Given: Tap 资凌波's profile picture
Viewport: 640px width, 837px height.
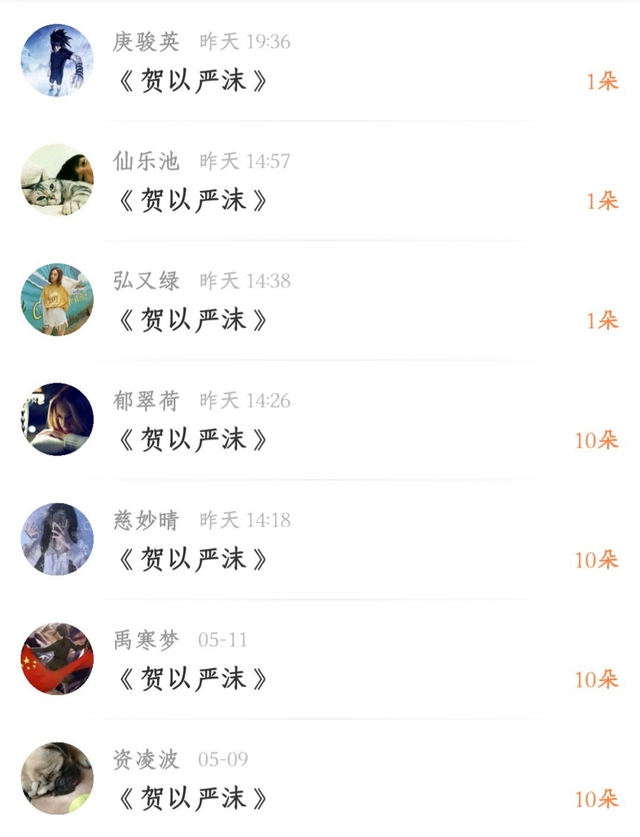Looking at the screenshot, I should [x=57, y=778].
